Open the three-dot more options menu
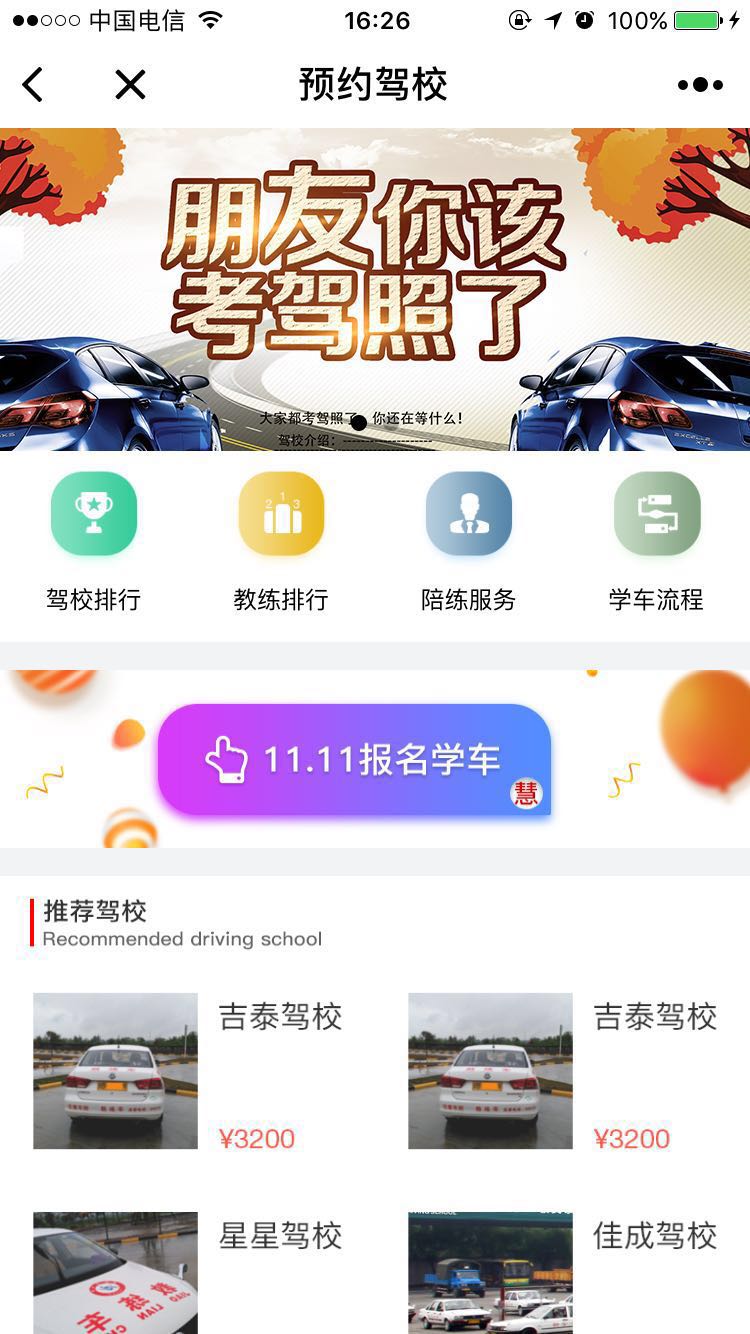The width and height of the screenshot is (750, 1334). [700, 85]
